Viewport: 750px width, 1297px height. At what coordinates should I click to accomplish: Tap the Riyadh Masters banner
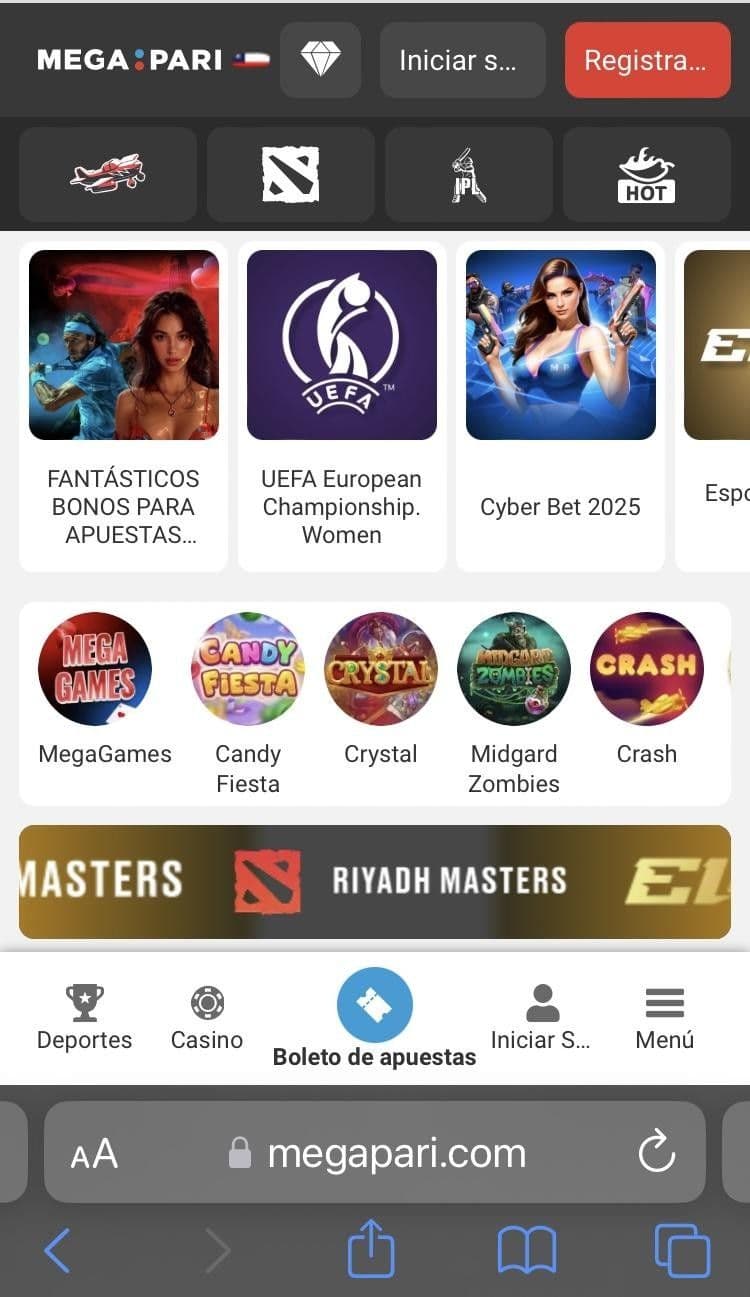pyautogui.click(x=374, y=881)
